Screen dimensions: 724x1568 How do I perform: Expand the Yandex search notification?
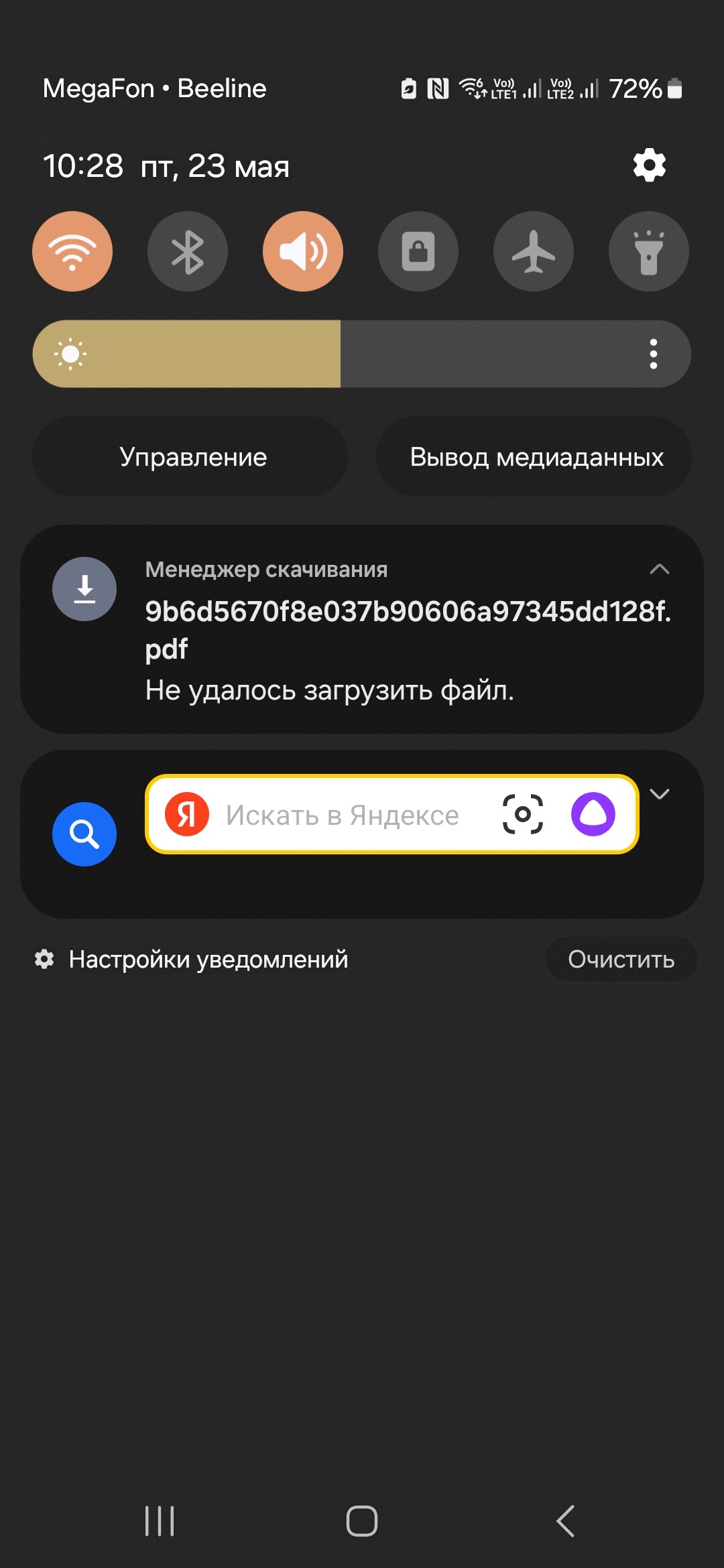coord(660,794)
